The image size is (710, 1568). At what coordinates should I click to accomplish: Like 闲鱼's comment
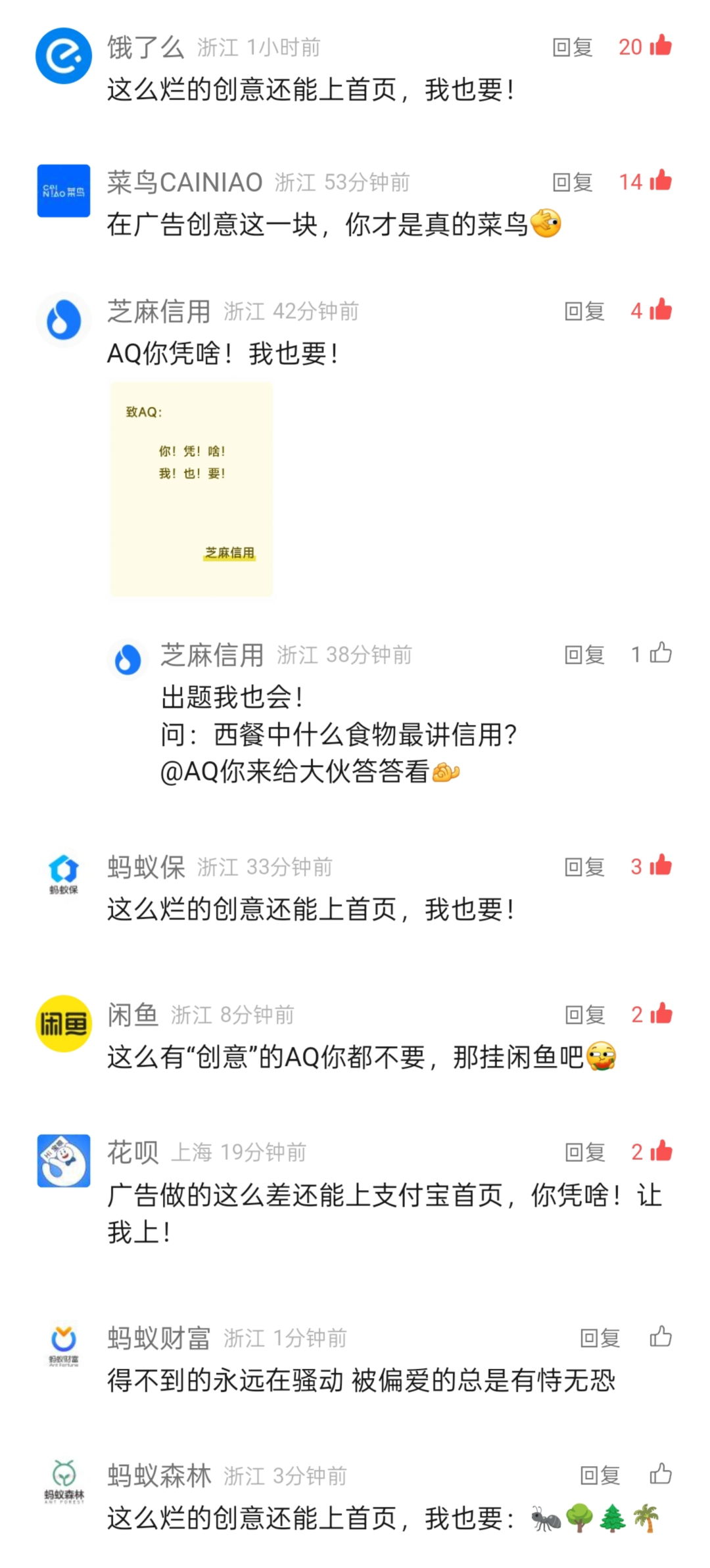[660, 1013]
